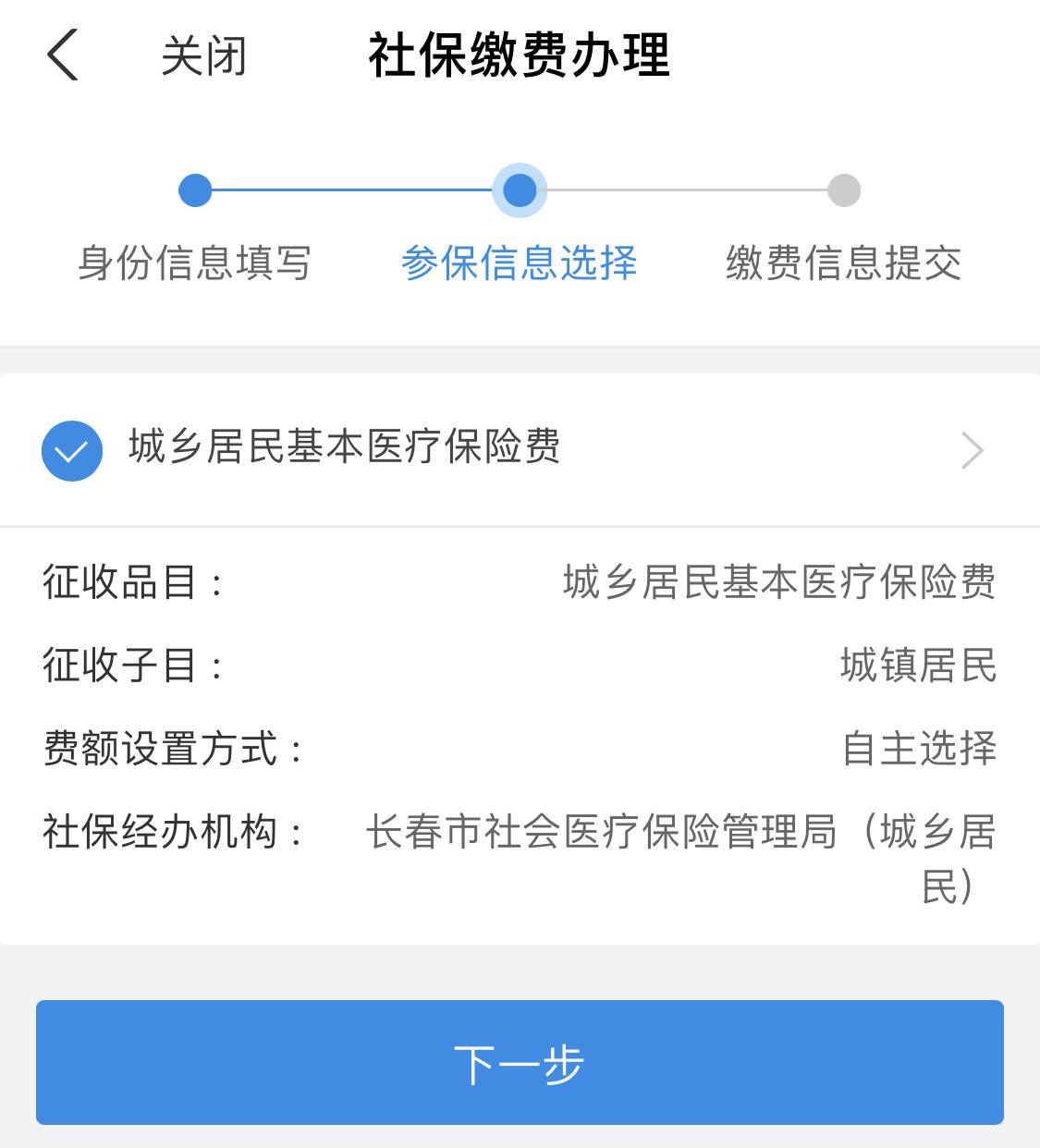Deselect the medical insurance fee item
Screen dimensions: 1040x1148
point(71,450)
